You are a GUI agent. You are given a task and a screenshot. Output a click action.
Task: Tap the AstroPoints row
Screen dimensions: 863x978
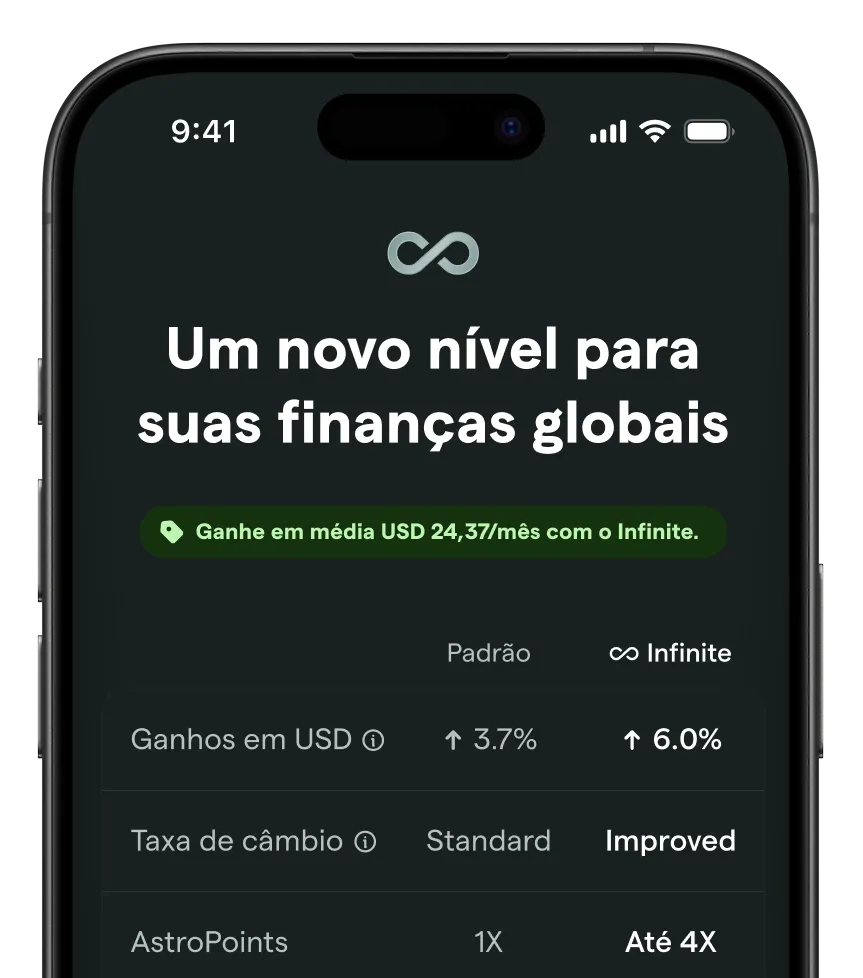pos(209,941)
